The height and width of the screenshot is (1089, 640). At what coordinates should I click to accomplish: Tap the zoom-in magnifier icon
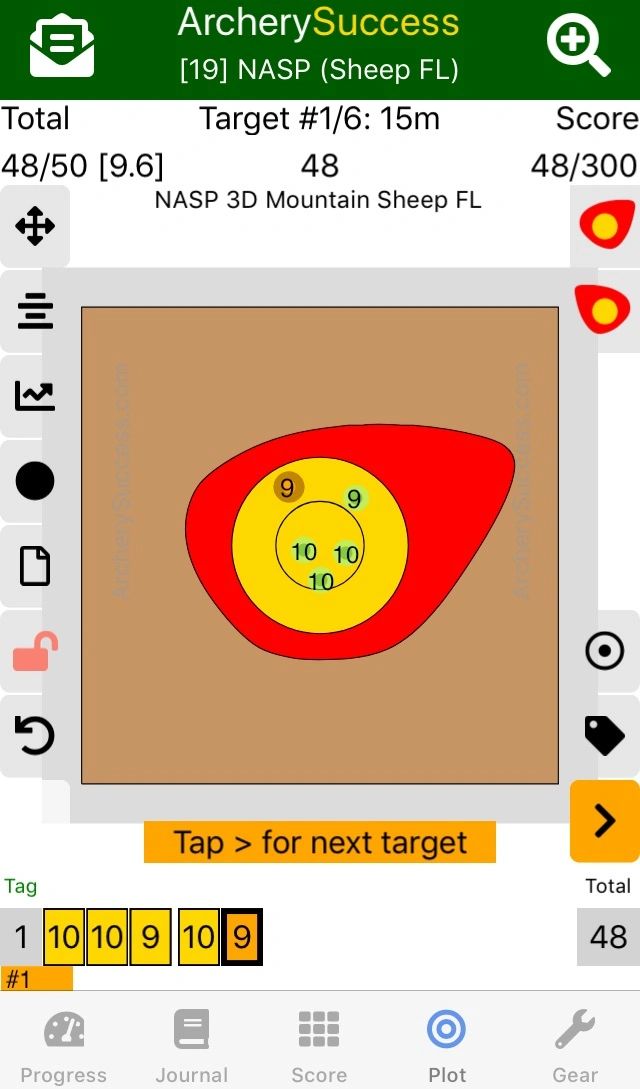(578, 45)
